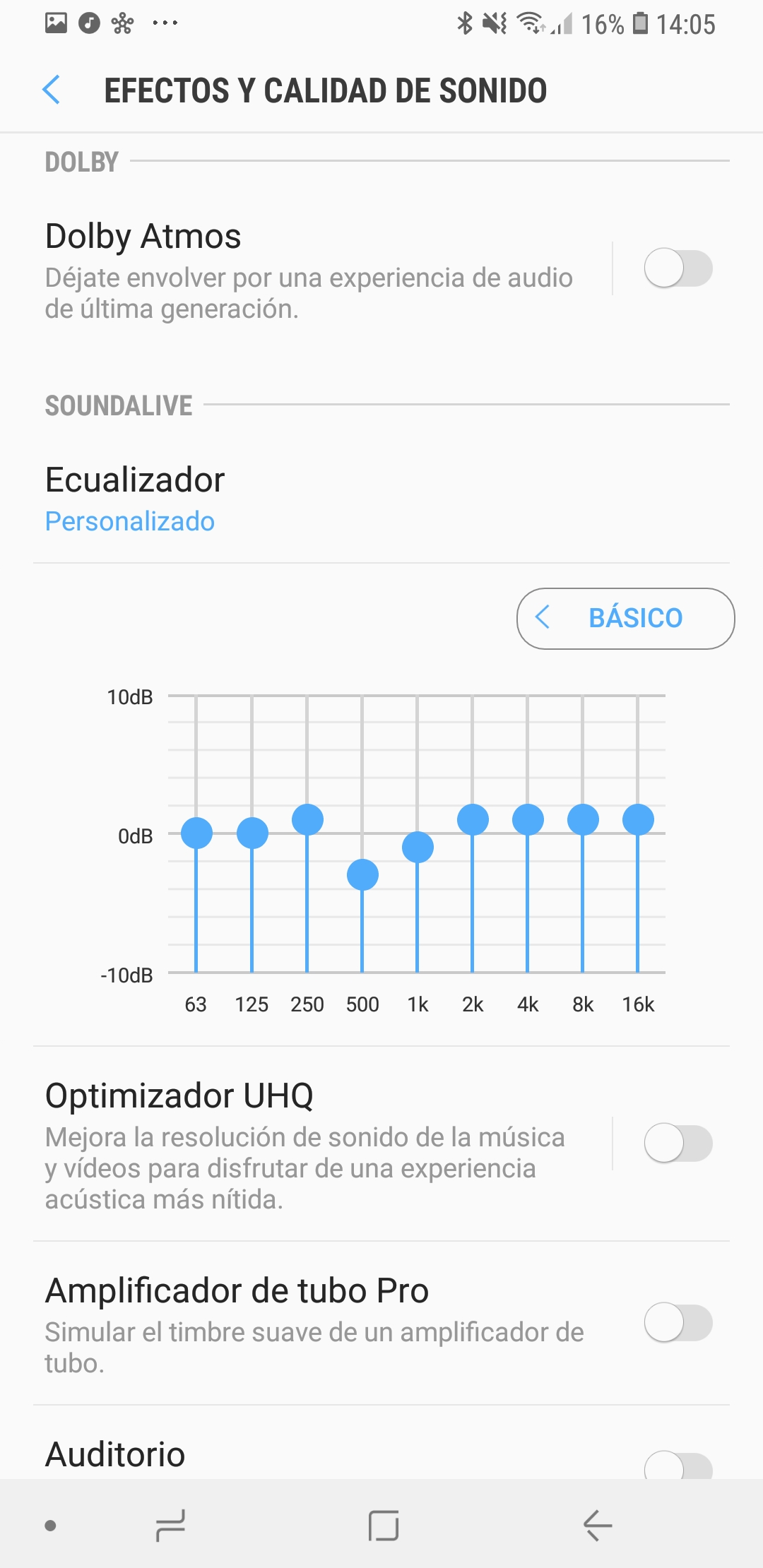This screenshot has height=1568, width=763.
Task: Tap the 8k equalizer slider
Action: click(x=583, y=819)
